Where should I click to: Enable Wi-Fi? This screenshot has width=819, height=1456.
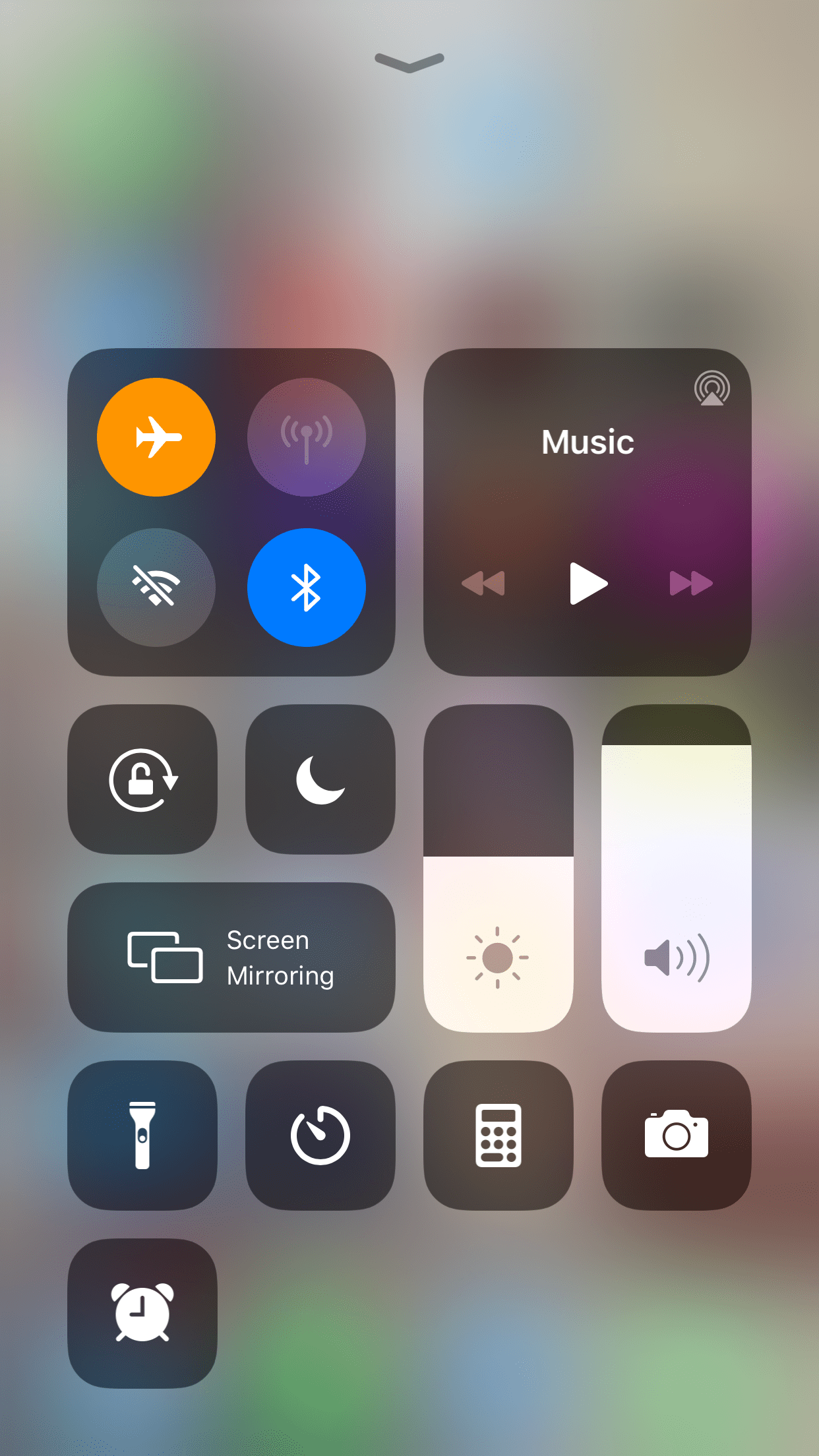156,587
